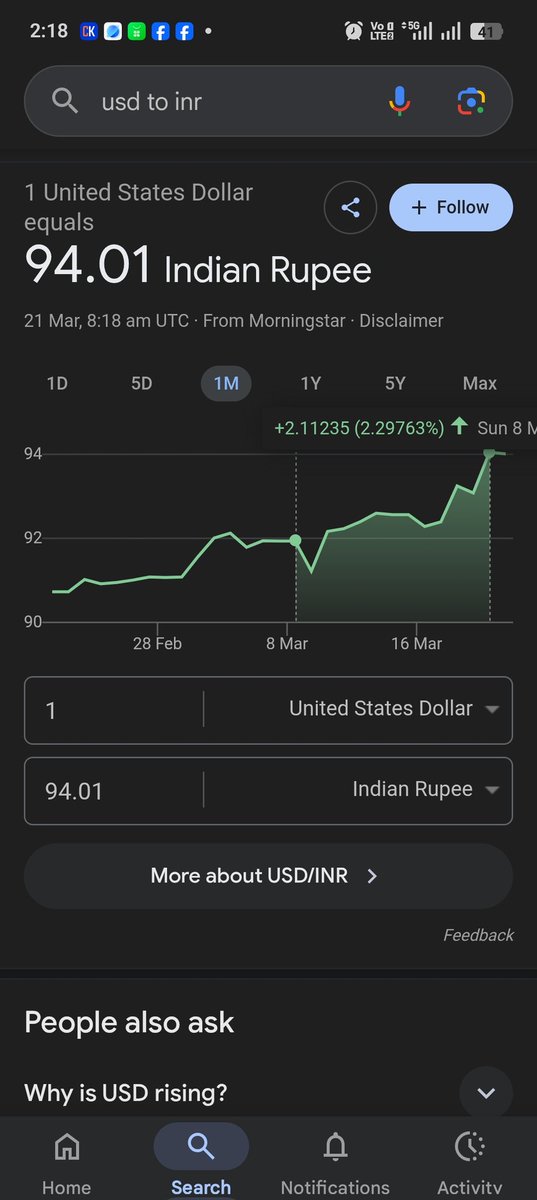Follow the USD/INR exchange rate
The height and width of the screenshot is (1200, 537).
click(451, 208)
